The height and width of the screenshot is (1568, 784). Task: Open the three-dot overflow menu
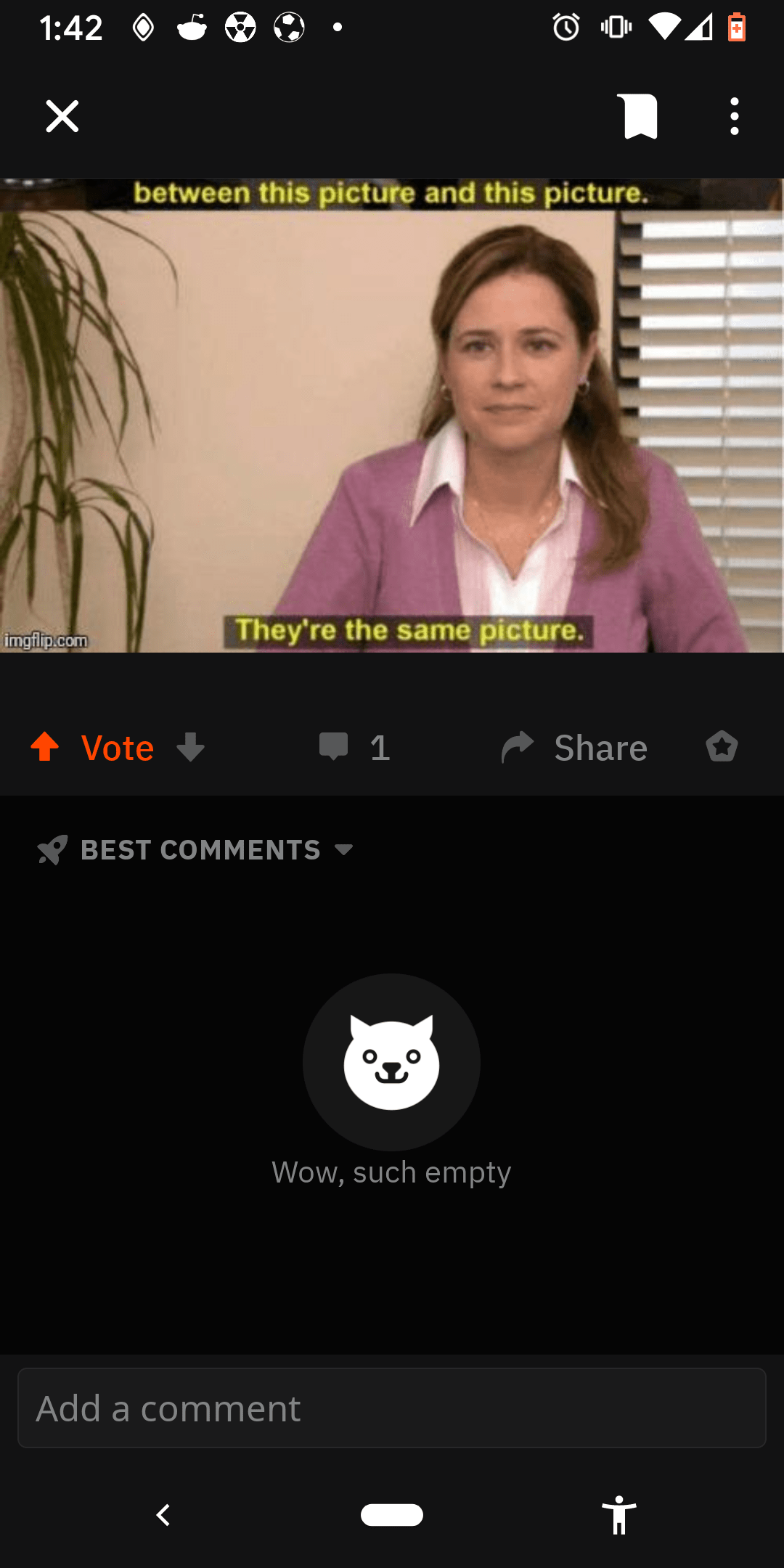(x=735, y=116)
